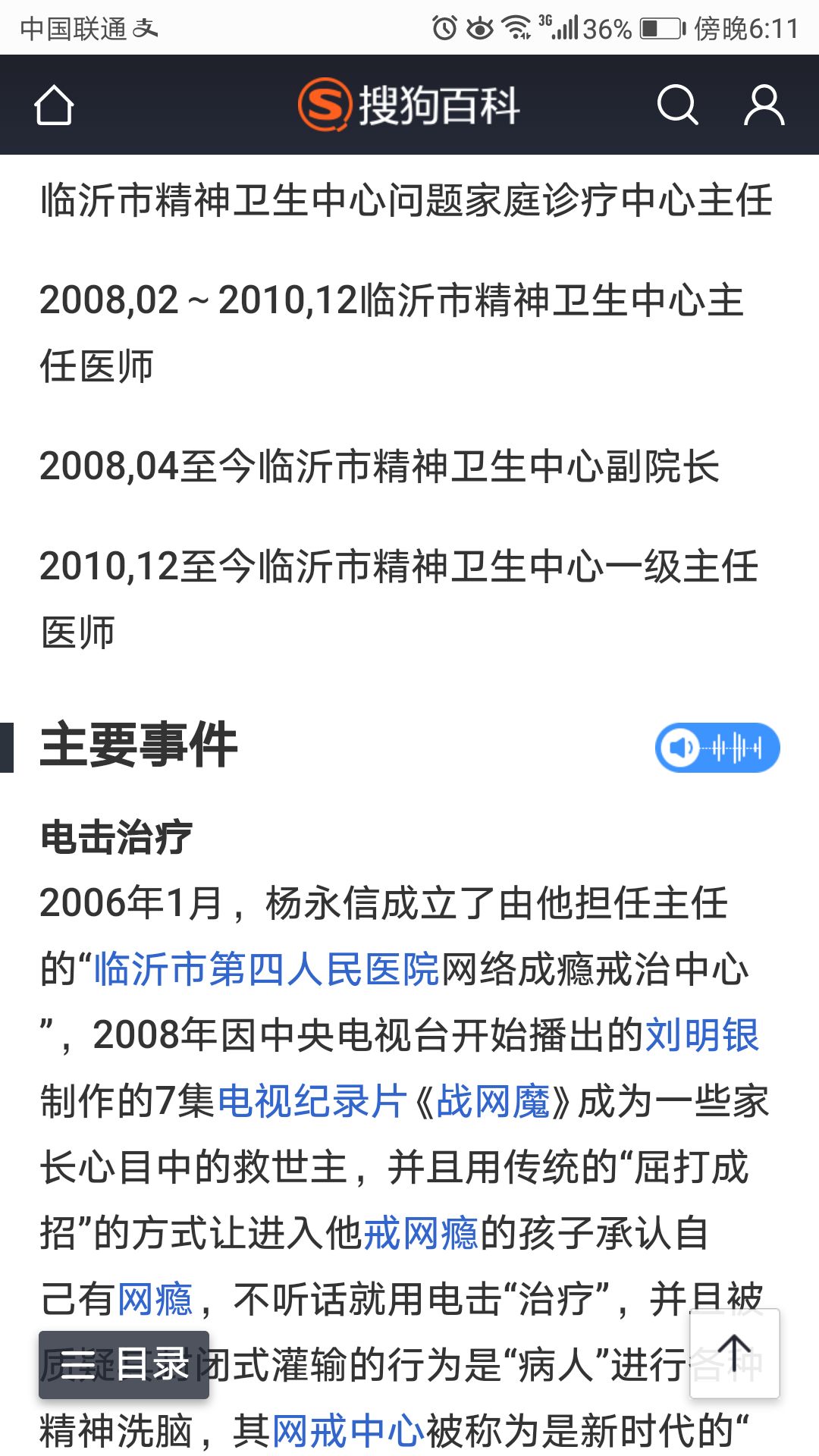The height and width of the screenshot is (1456, 819).
Task: Go to the Sogou Baike home page
Action: click(x=54, y=105)
